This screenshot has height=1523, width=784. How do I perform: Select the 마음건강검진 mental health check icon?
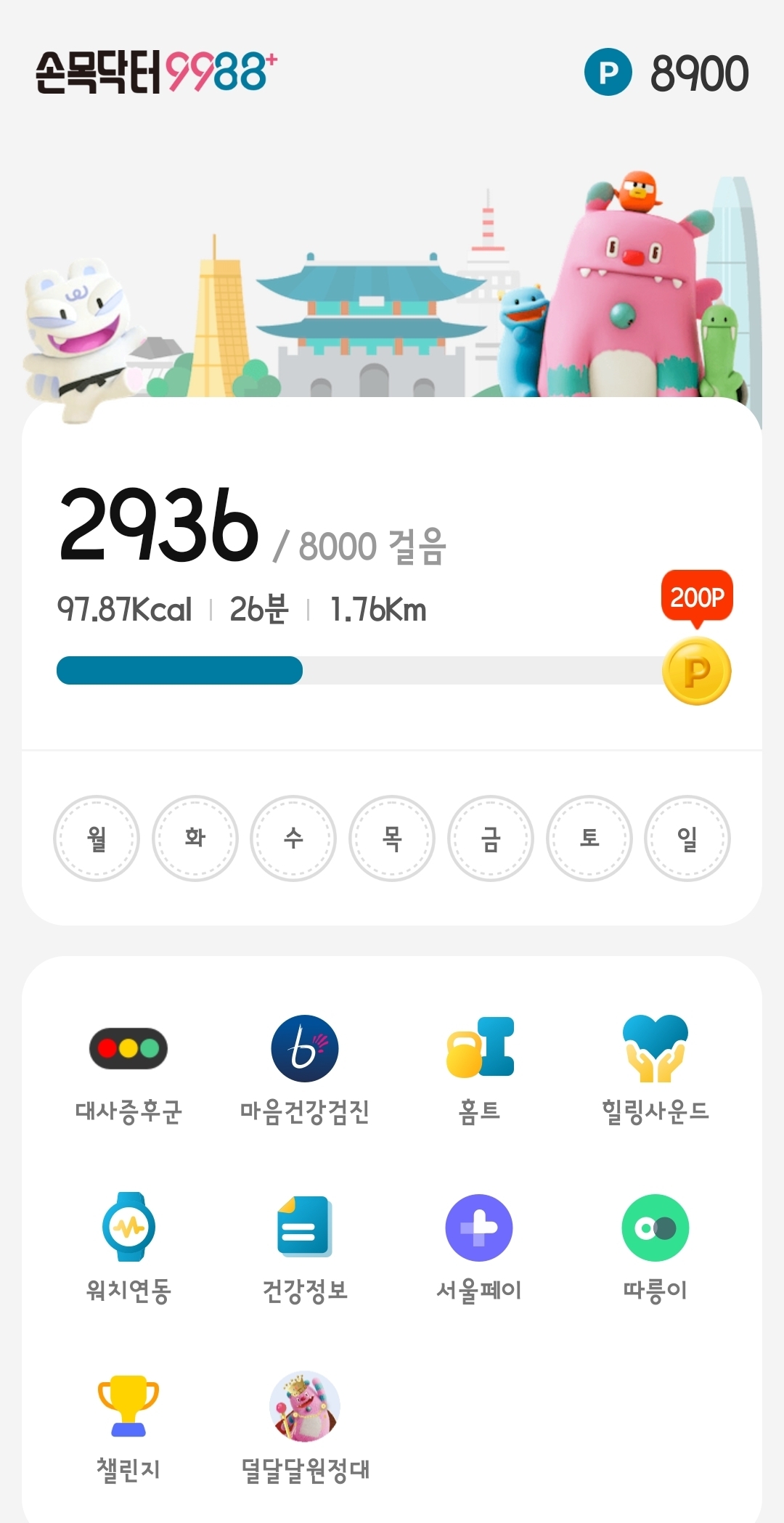[x=305, y=1051]
